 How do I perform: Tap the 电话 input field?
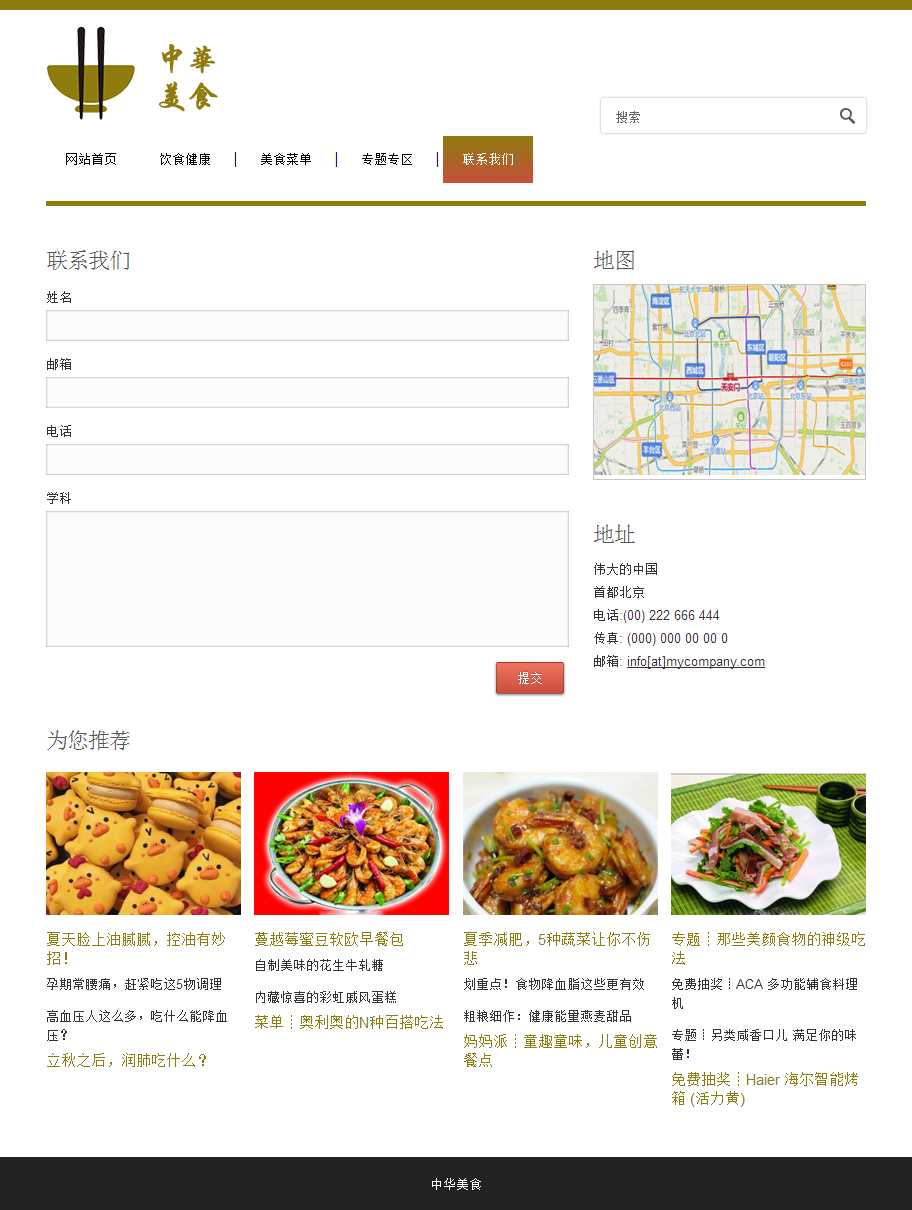click(x=307, y=459)
